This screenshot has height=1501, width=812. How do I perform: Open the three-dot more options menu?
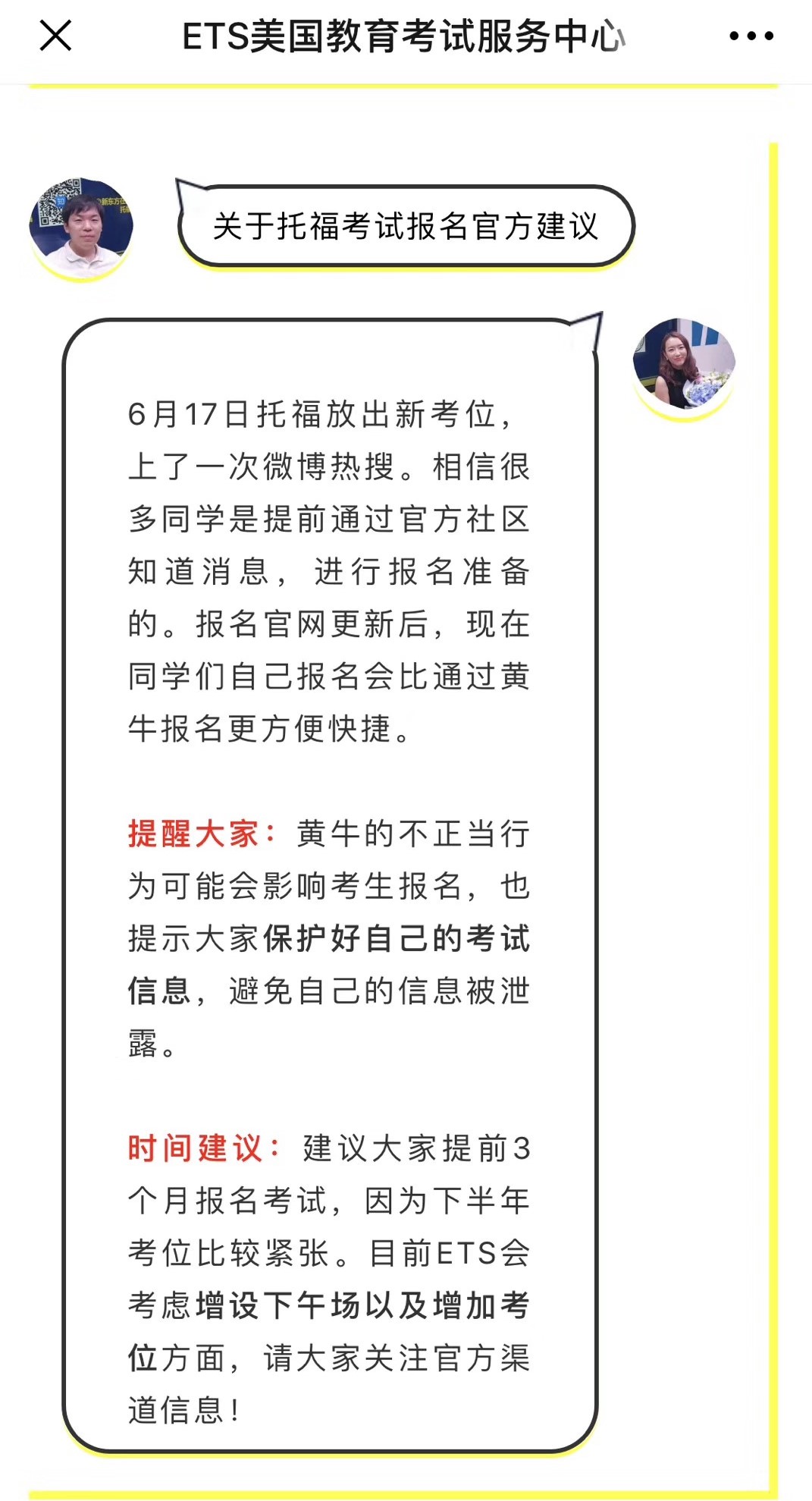point(751,36)
